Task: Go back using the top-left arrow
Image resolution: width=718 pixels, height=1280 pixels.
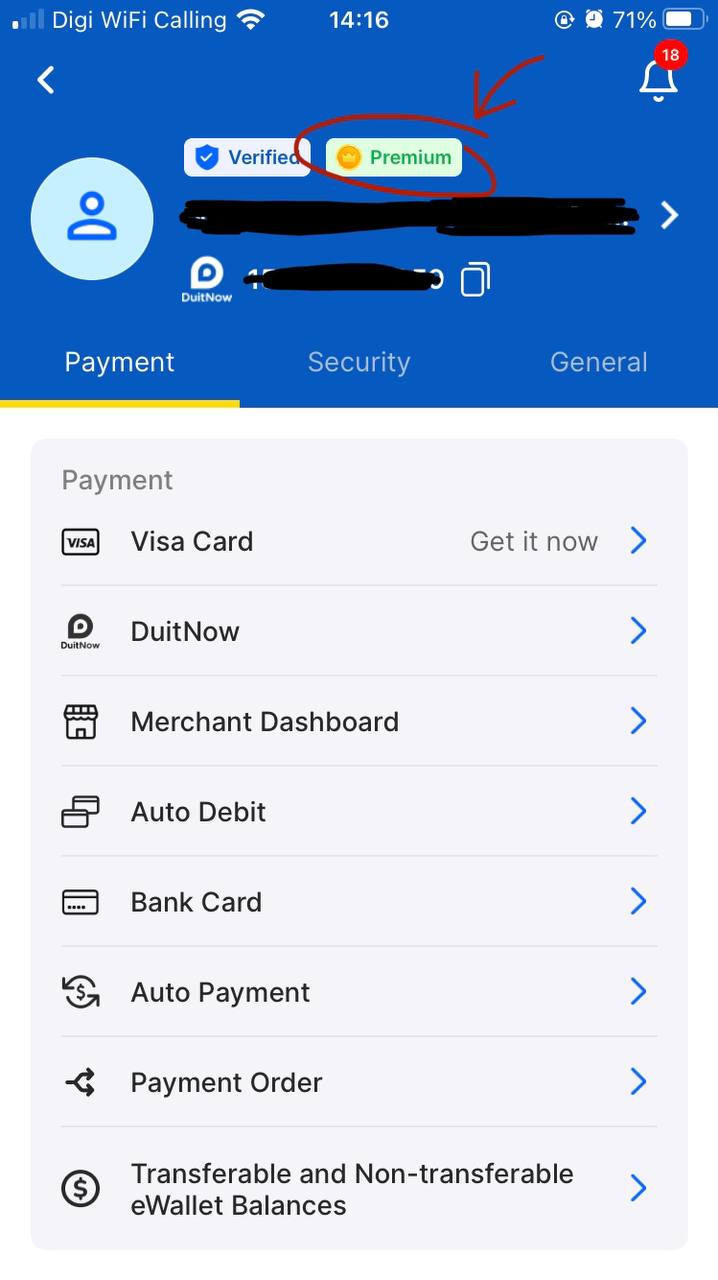Action: click(x=46, y=80)
